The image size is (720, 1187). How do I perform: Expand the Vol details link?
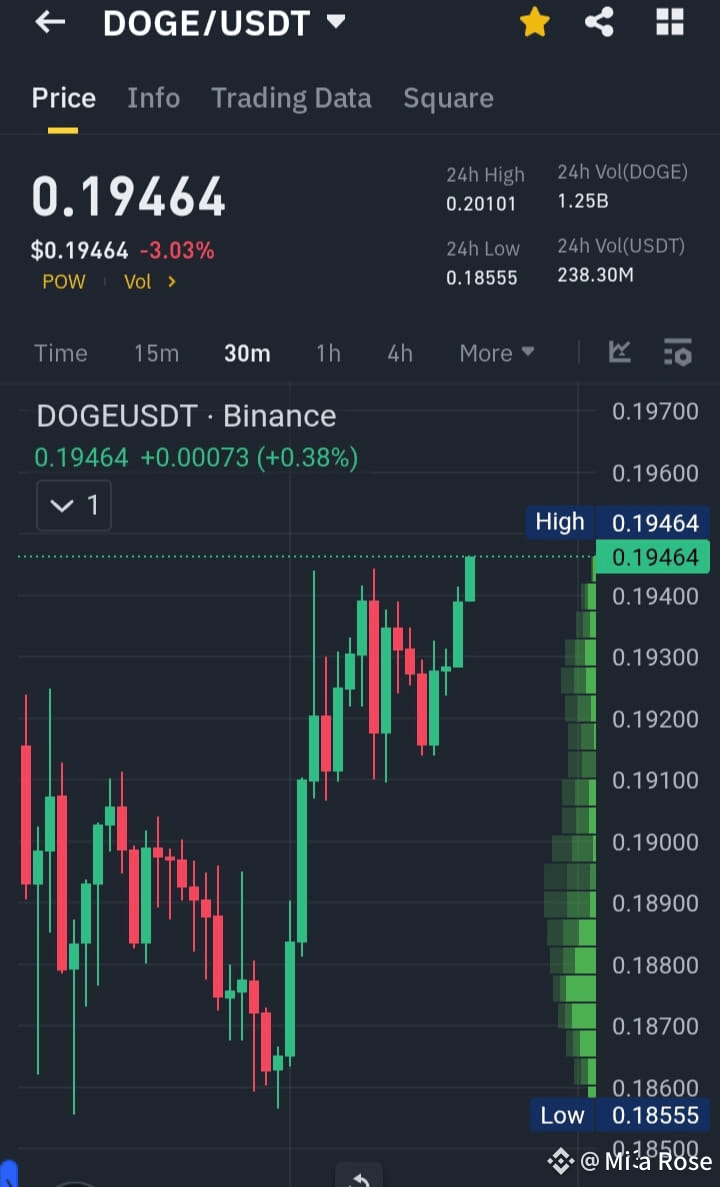coord(149,281)
